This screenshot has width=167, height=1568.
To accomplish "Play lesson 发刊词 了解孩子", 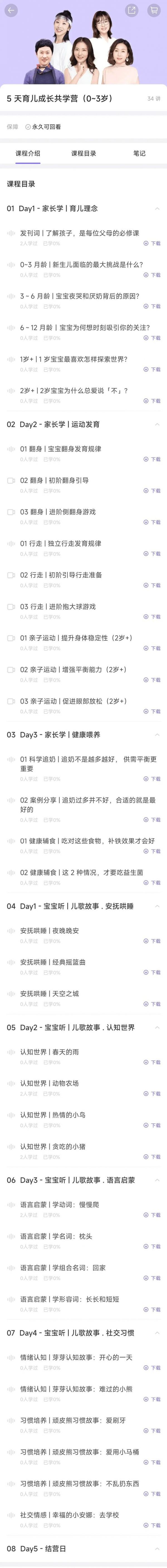I will coord(79,233).
